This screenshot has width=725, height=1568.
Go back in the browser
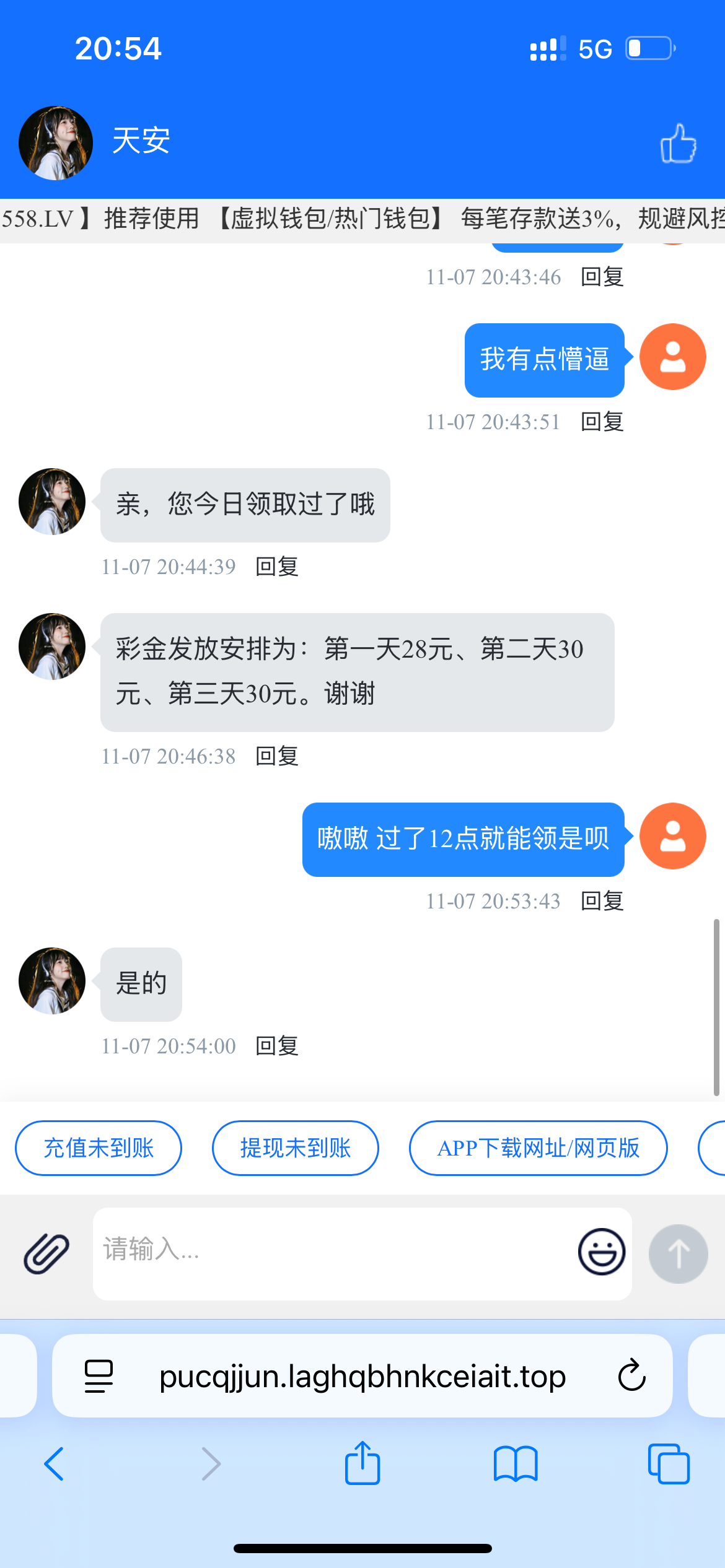tap(54, 1464)
